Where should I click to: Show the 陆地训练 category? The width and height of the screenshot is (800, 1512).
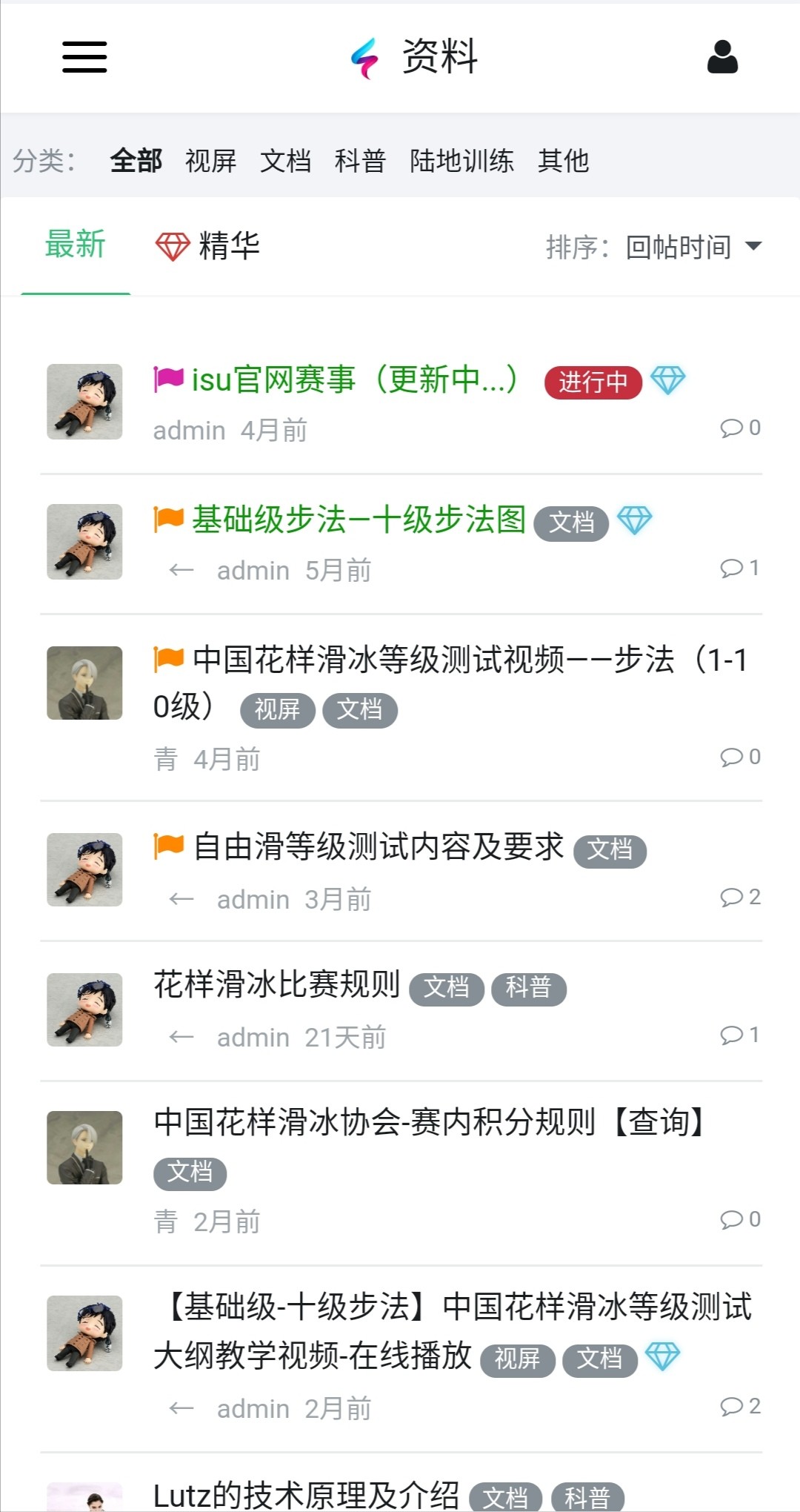pos(462,160)
